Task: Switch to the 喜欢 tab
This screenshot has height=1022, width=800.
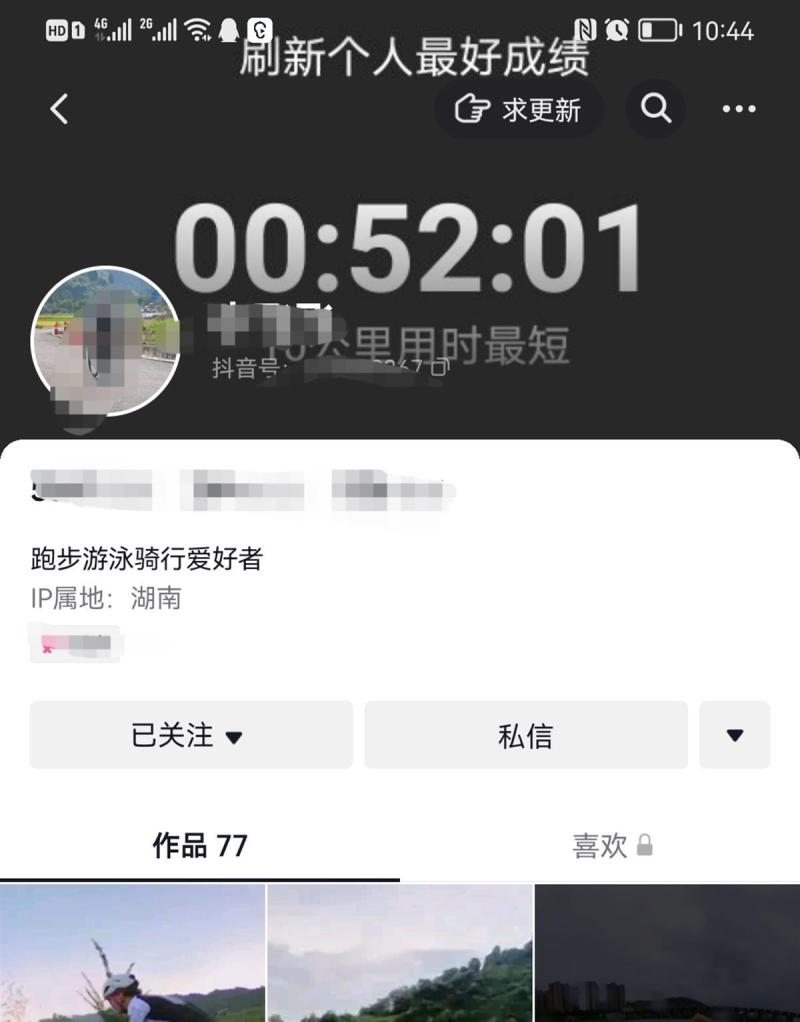Action: coord(611,846)
